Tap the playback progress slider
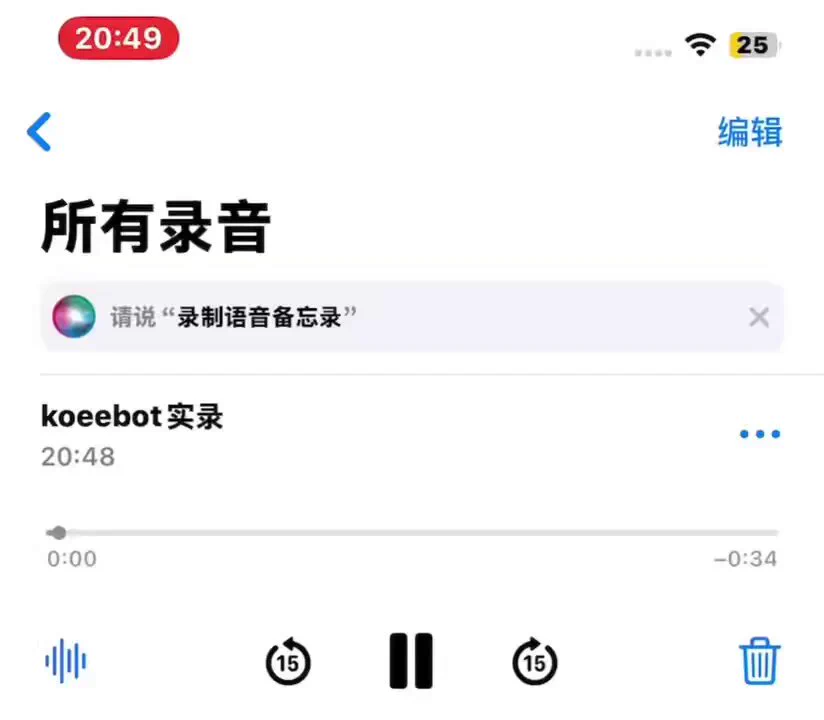Image resolution: width=824 pixels, height=720 pixels. 412,533
